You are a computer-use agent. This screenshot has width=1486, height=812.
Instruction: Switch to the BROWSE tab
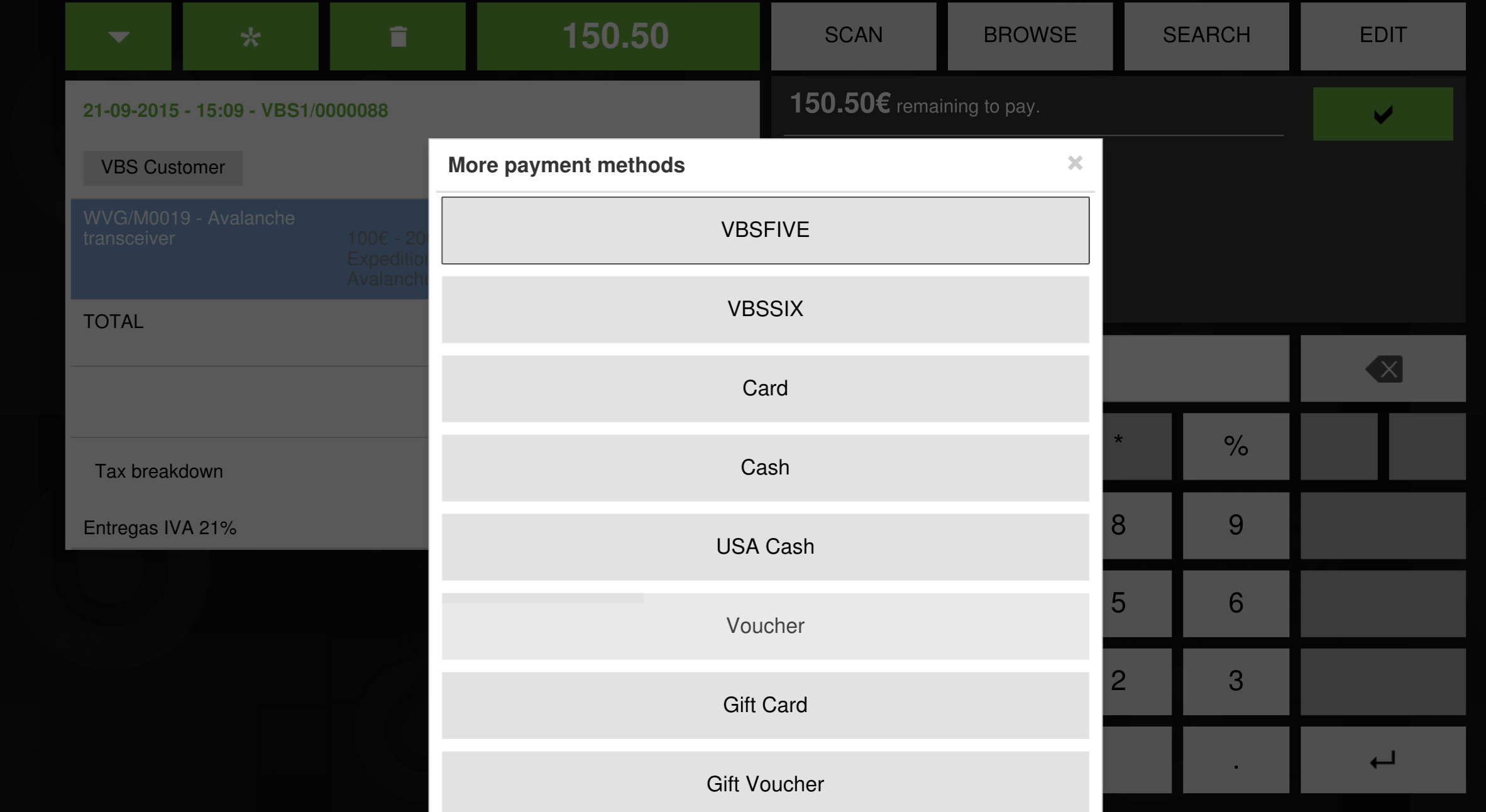click(x=1030, y=35)
